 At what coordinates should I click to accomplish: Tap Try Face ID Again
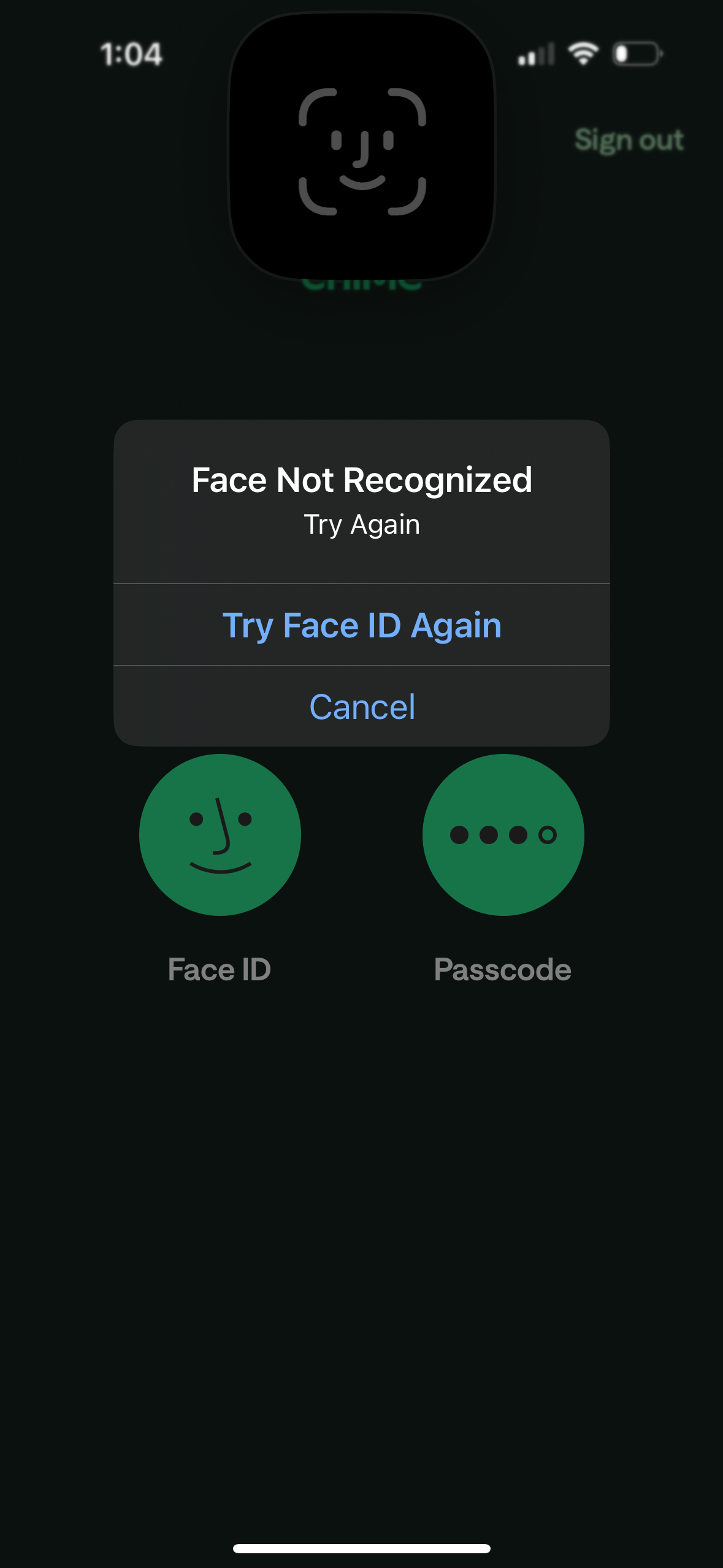(x=362, y=625)
